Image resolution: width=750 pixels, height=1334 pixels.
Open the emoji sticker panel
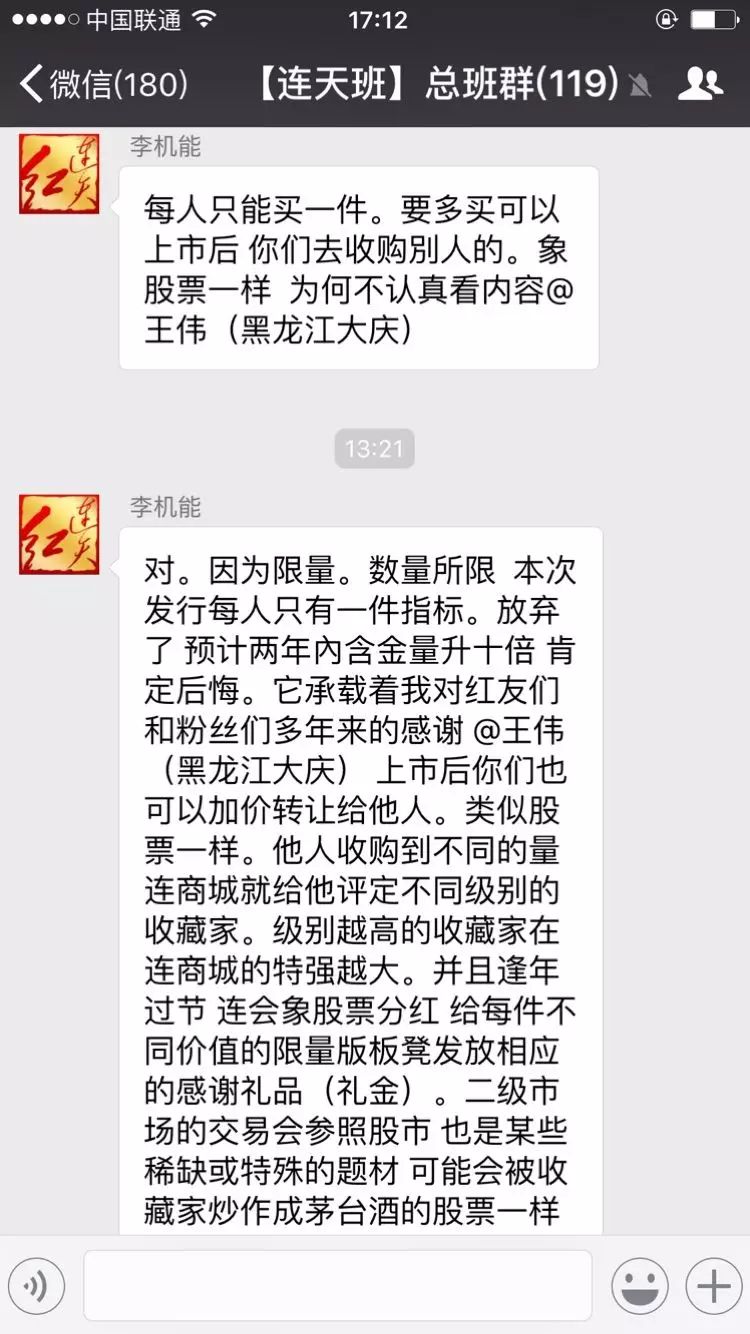point(640,1286)
